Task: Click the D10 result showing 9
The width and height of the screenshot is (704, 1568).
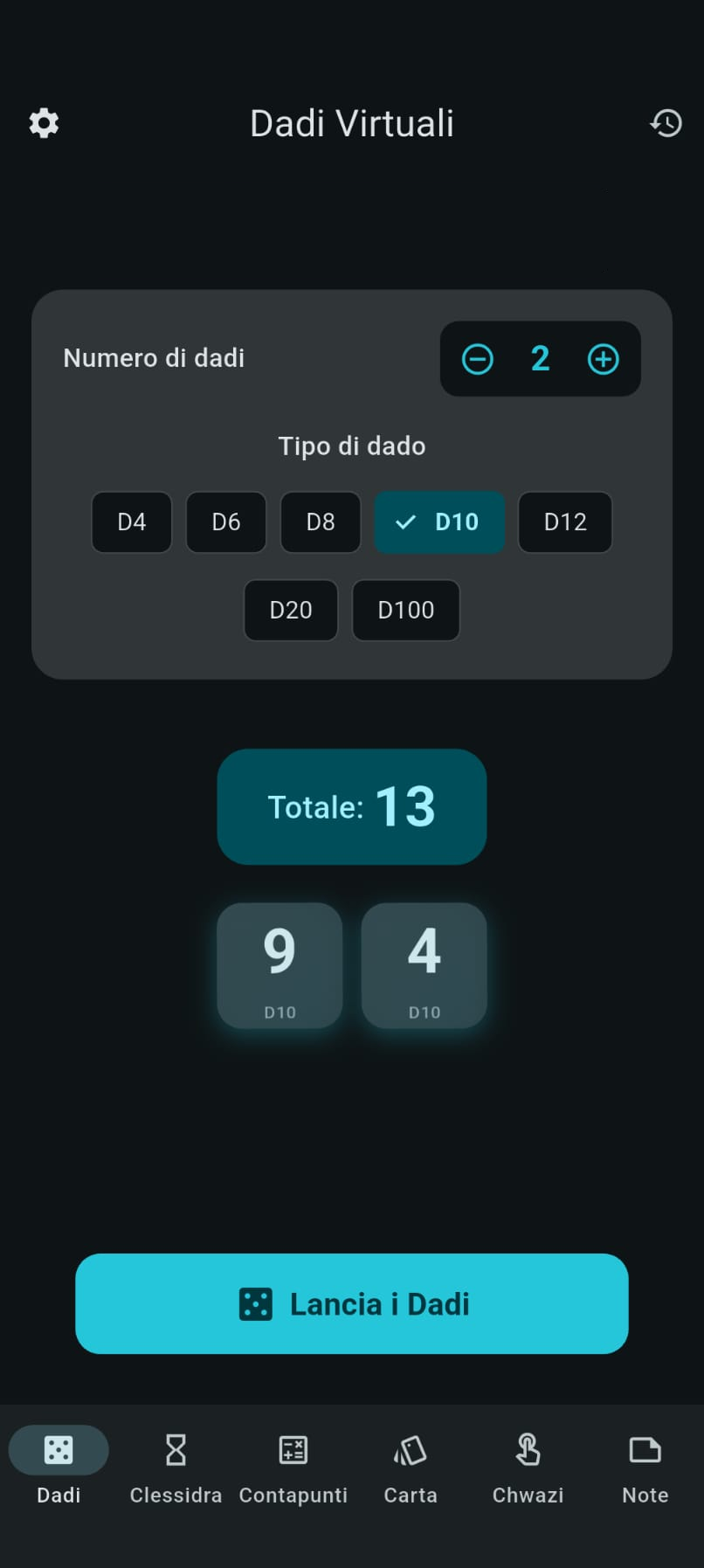Action: point(280,965)
